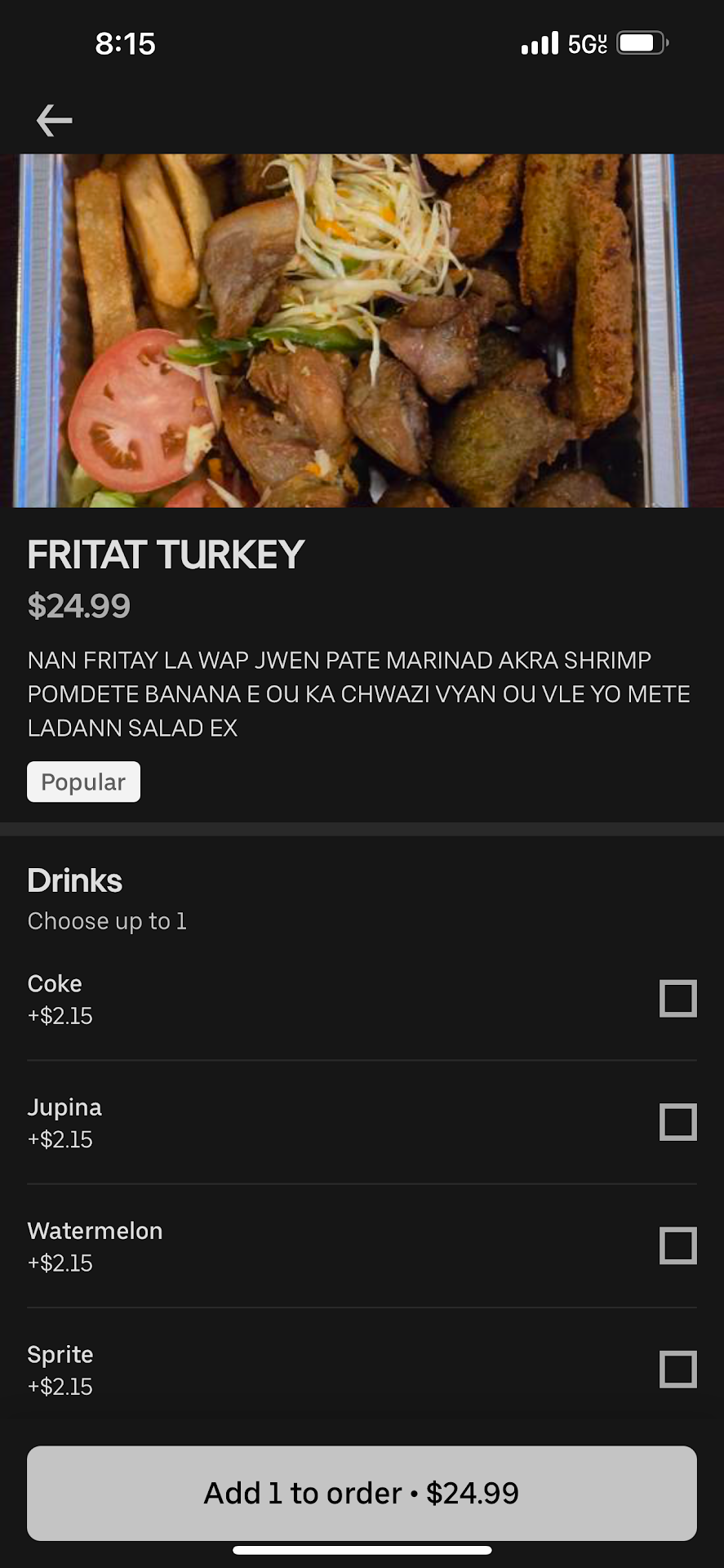Go back using the arrow icon
The height and width of the screenshot is (1568, 724).
click(x=55, y=120)
